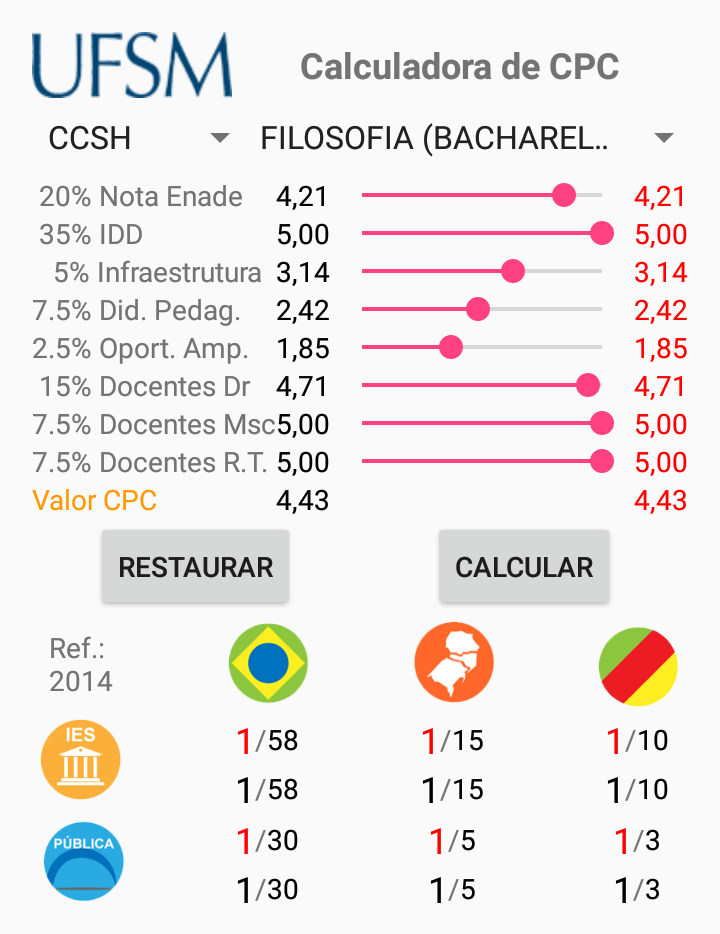Tap the Docentes R.T. slider
Screen dimensions: 720x934
(x=601, y=462)
